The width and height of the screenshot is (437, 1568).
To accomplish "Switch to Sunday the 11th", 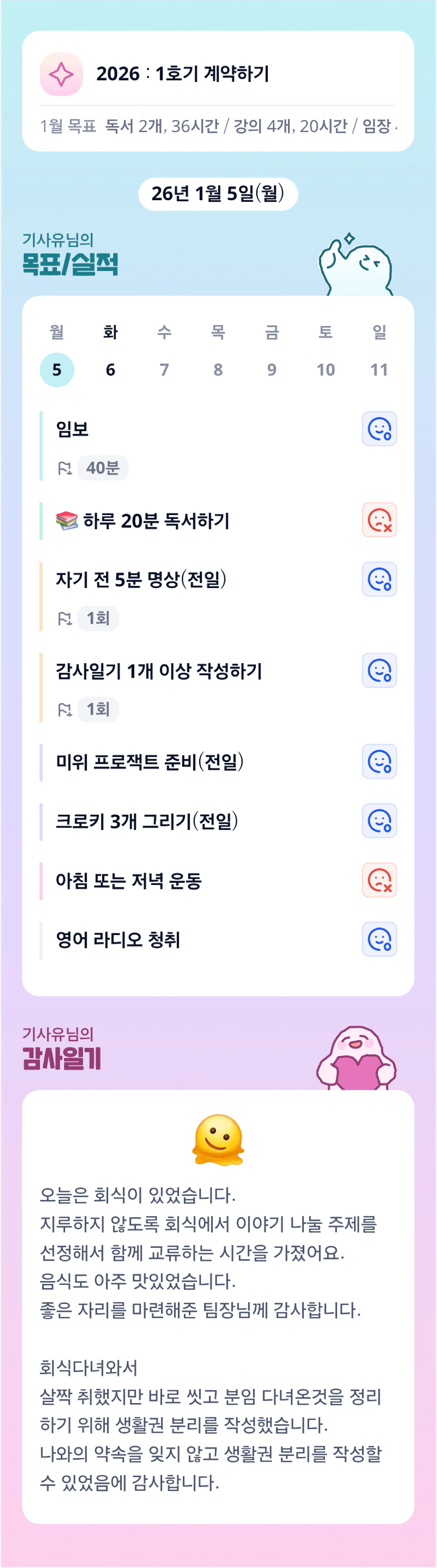I will (x=379, y=369).
